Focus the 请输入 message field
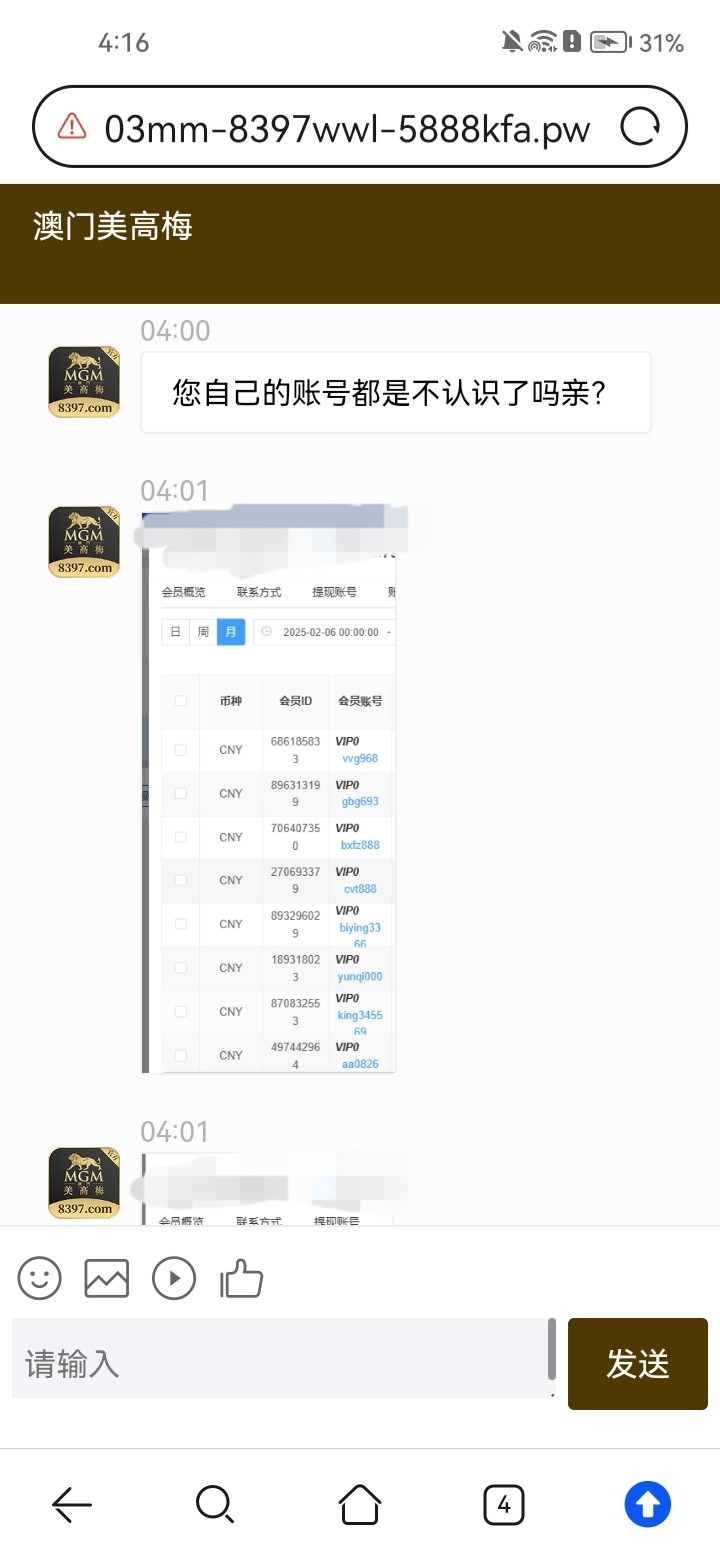 pos(280,1364)
